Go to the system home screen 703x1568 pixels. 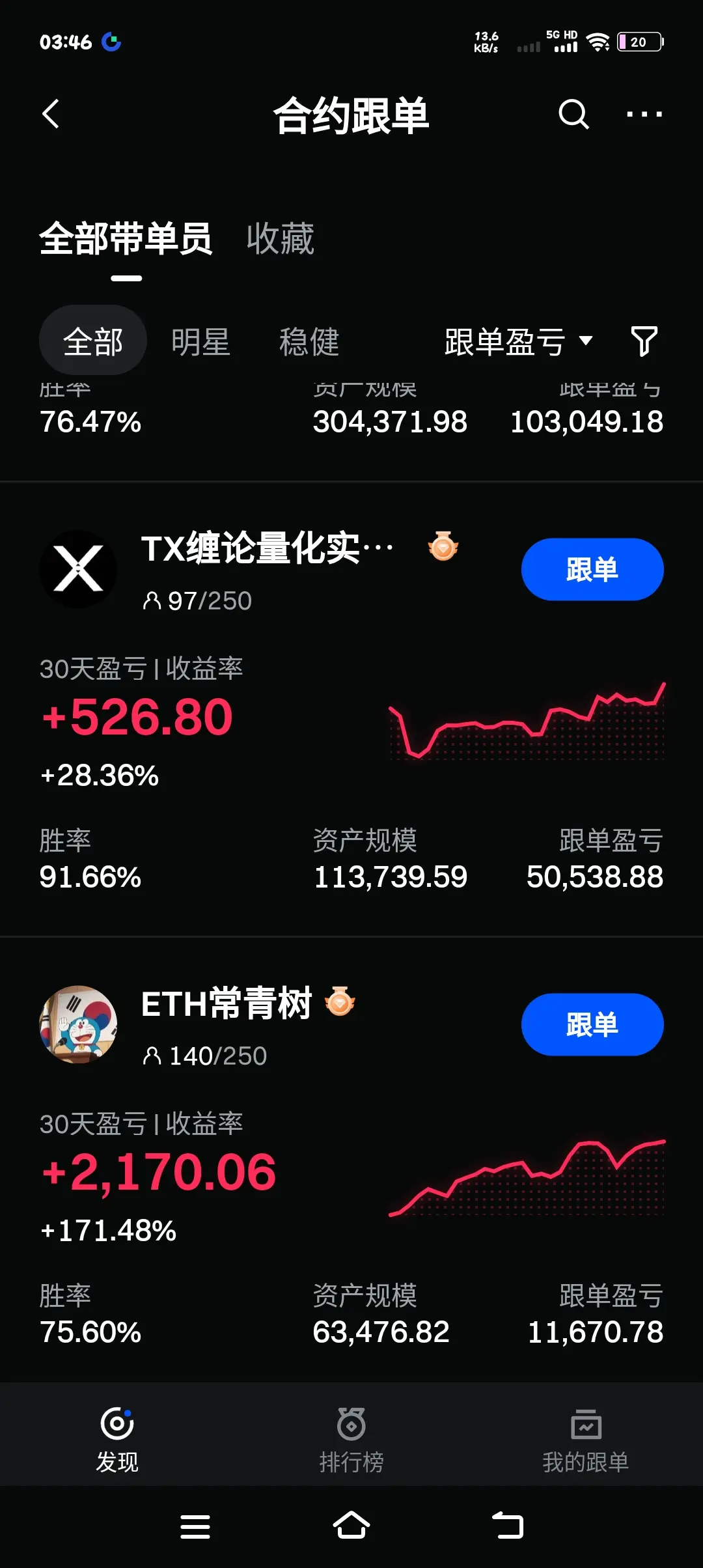[x=351, y=1526]
